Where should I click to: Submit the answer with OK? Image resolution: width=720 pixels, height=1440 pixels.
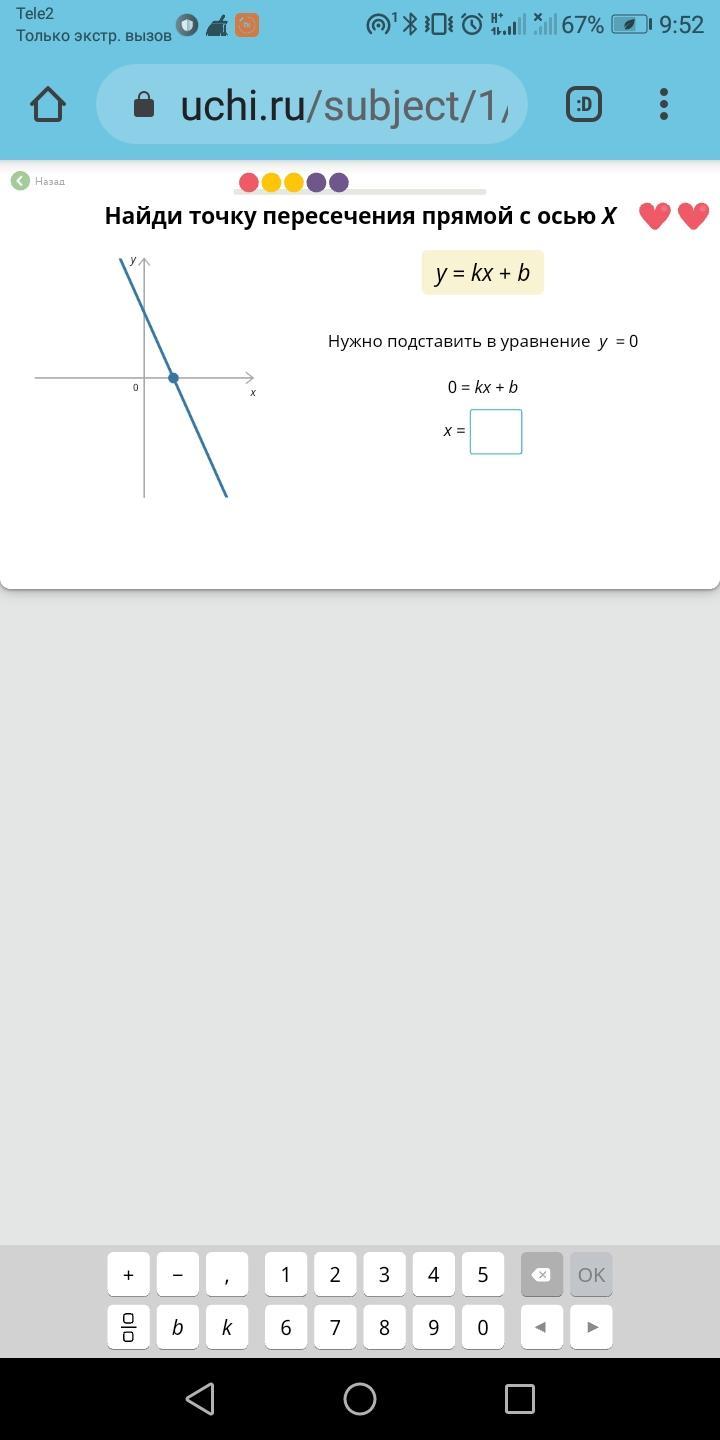pos(591,1275)
